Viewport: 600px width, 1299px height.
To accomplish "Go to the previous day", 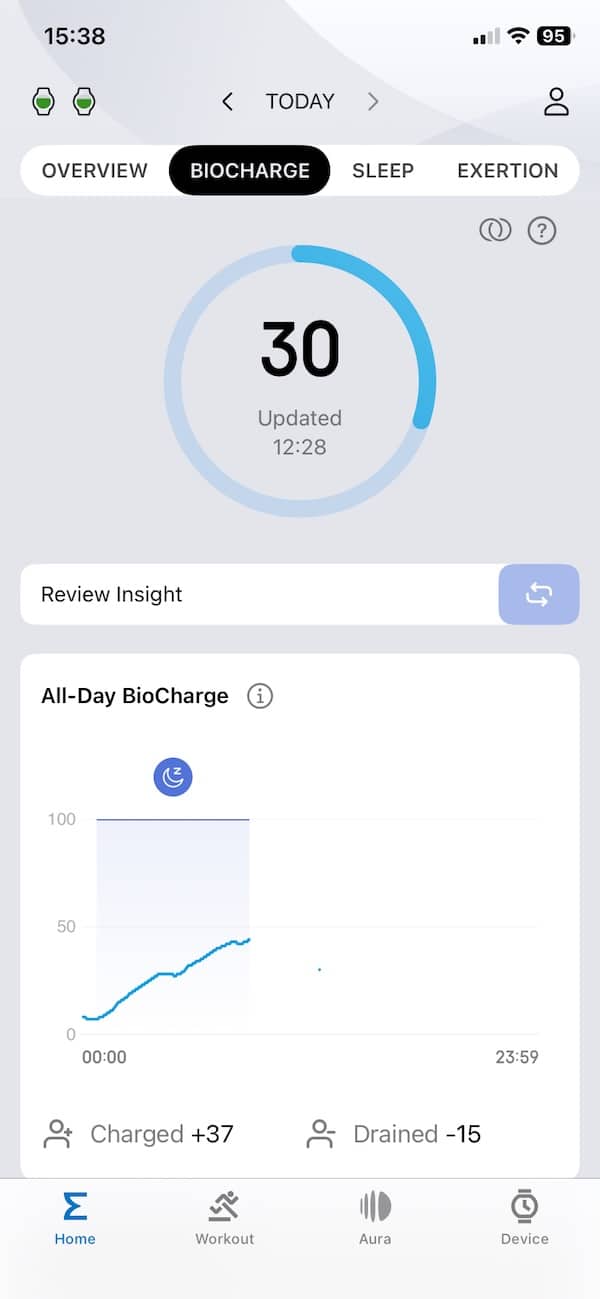I will pyautogui.click(x=227, y=101).
